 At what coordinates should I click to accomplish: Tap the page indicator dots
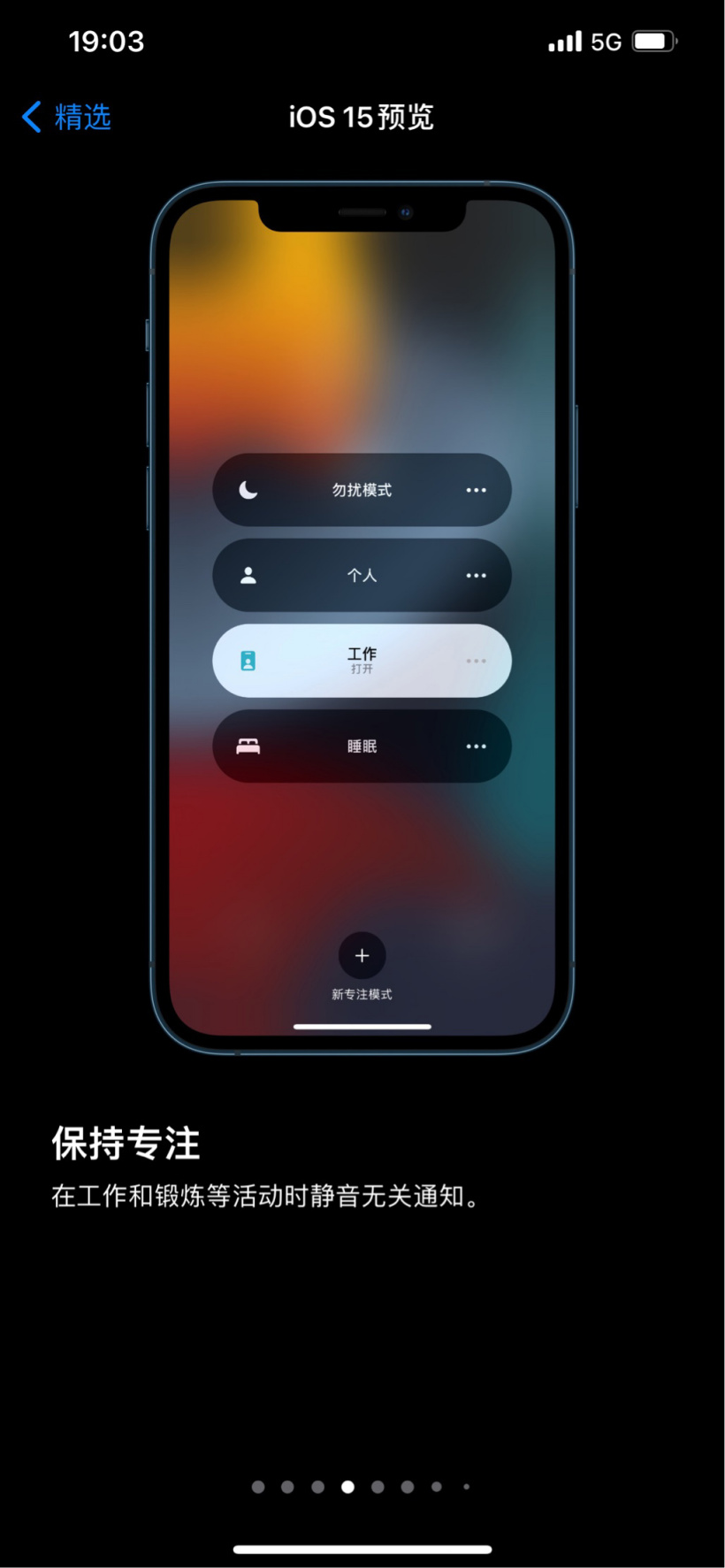(x=362, y=1487)
